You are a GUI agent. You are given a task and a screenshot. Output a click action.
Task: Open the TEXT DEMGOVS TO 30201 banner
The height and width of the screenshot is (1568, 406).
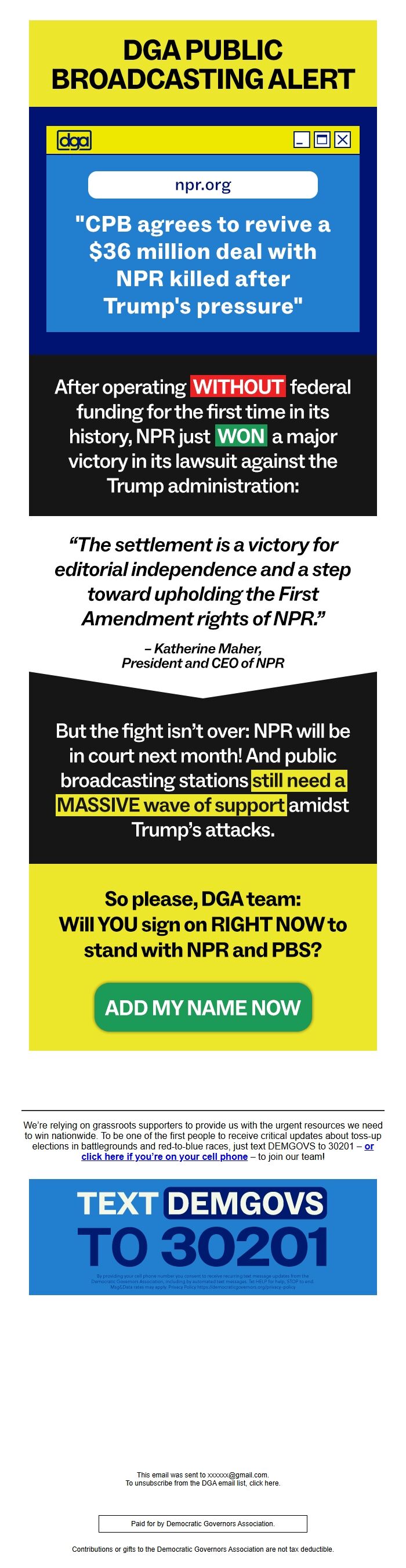pos(202,1237)
